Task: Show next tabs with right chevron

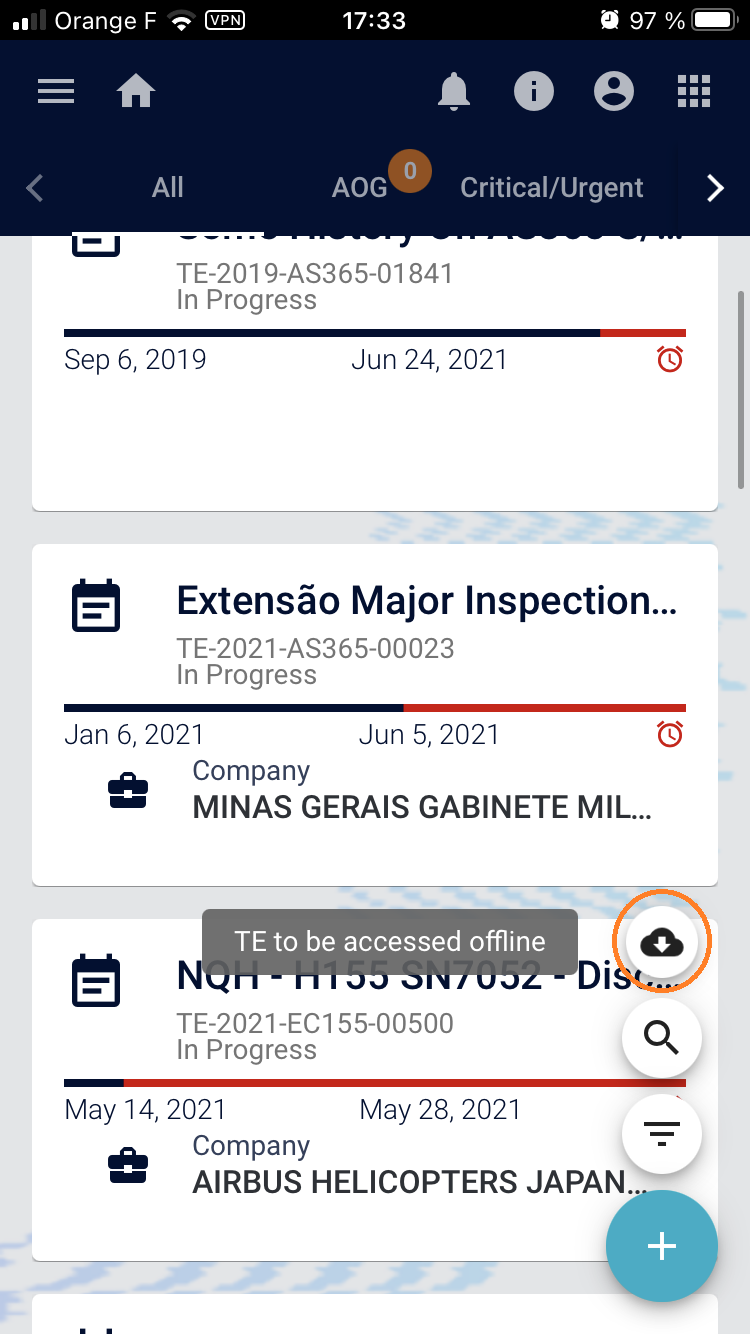Action: (715, 188)
